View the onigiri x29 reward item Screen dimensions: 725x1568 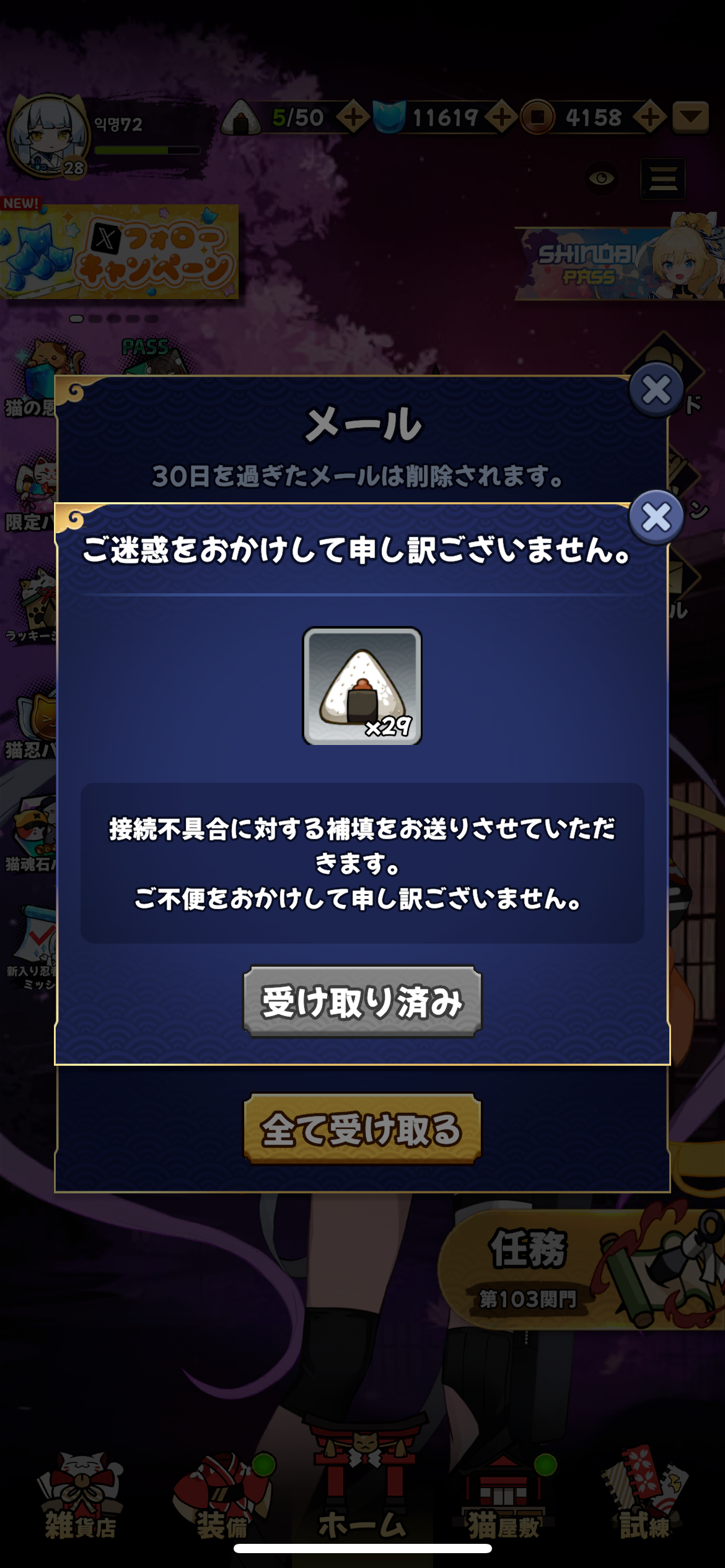[x=362, y=686]
